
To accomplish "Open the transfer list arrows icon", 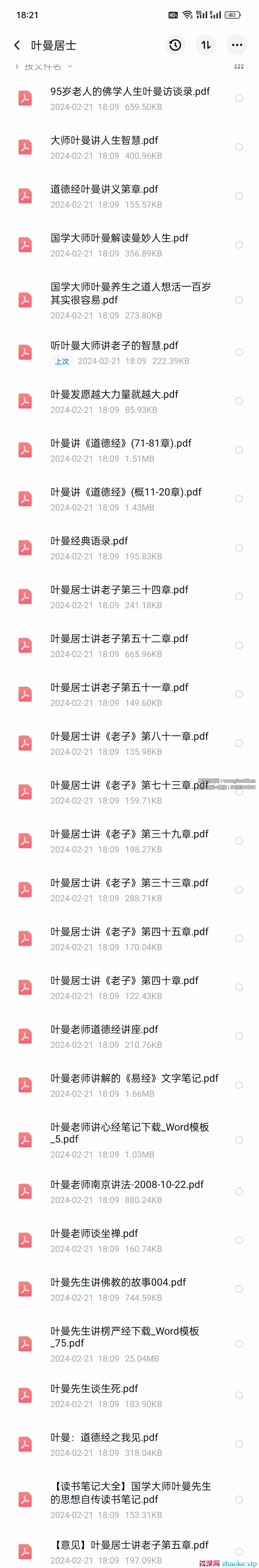I will (x=206, y=45).
